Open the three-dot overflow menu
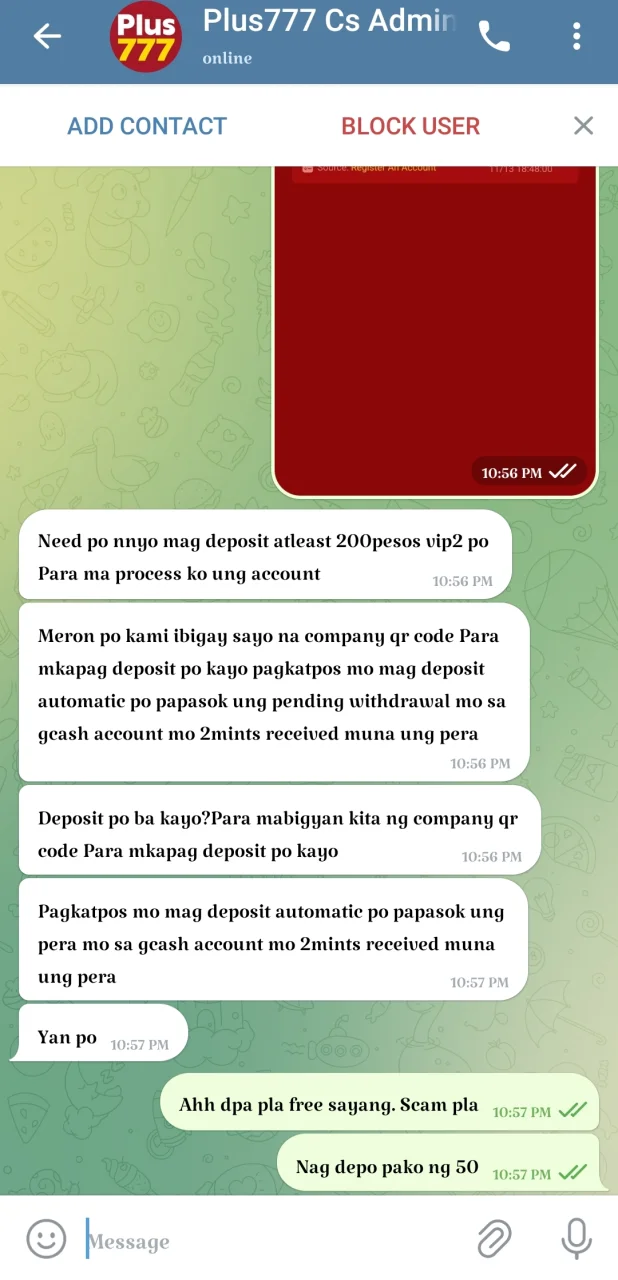 tap(577, 37)
